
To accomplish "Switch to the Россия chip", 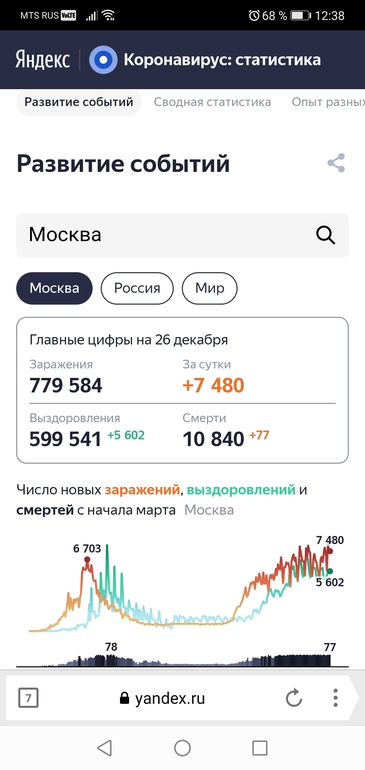I will (x=137, y=288).
